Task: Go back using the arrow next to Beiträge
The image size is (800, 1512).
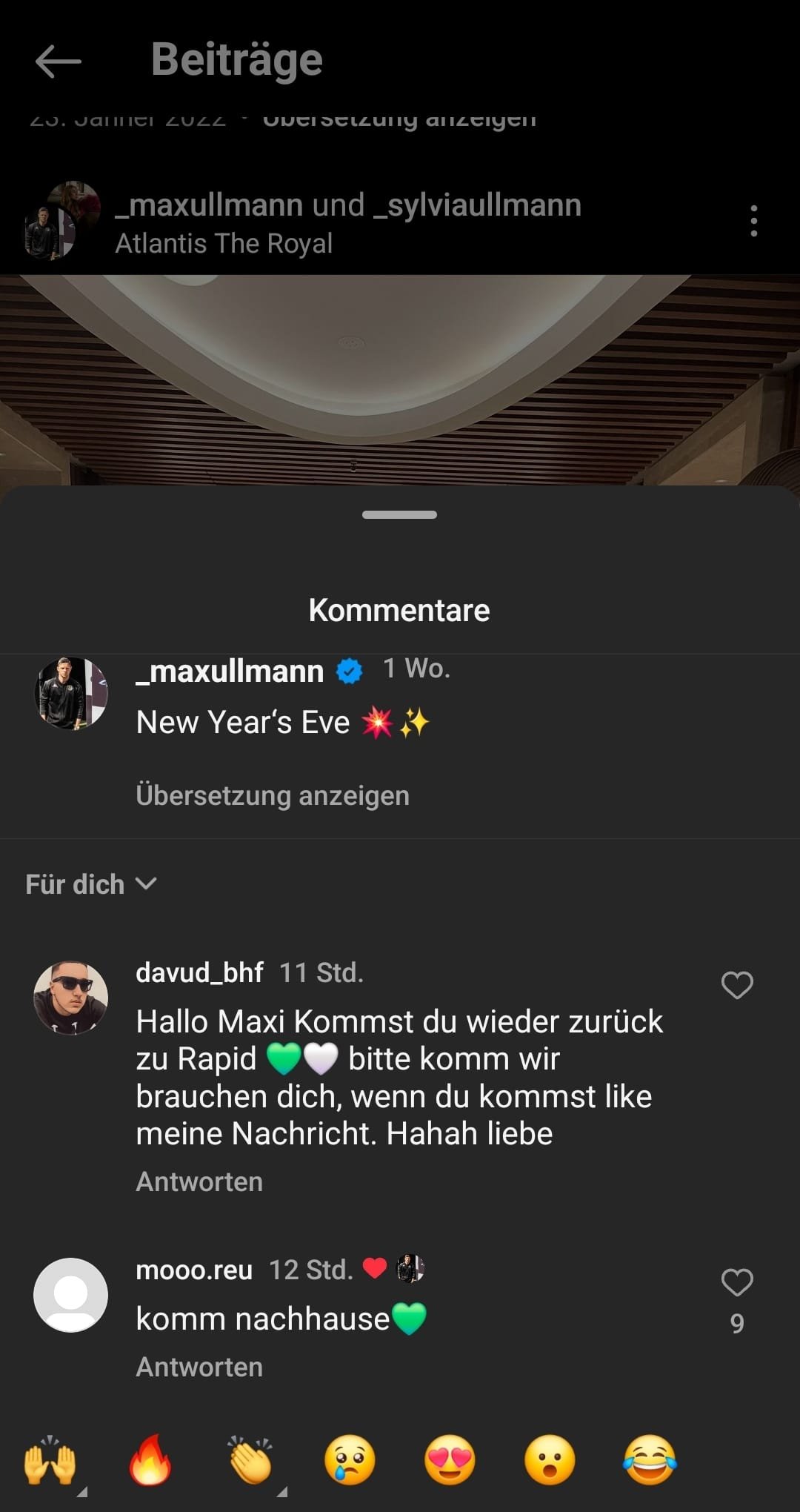Action: coord(59,61)
